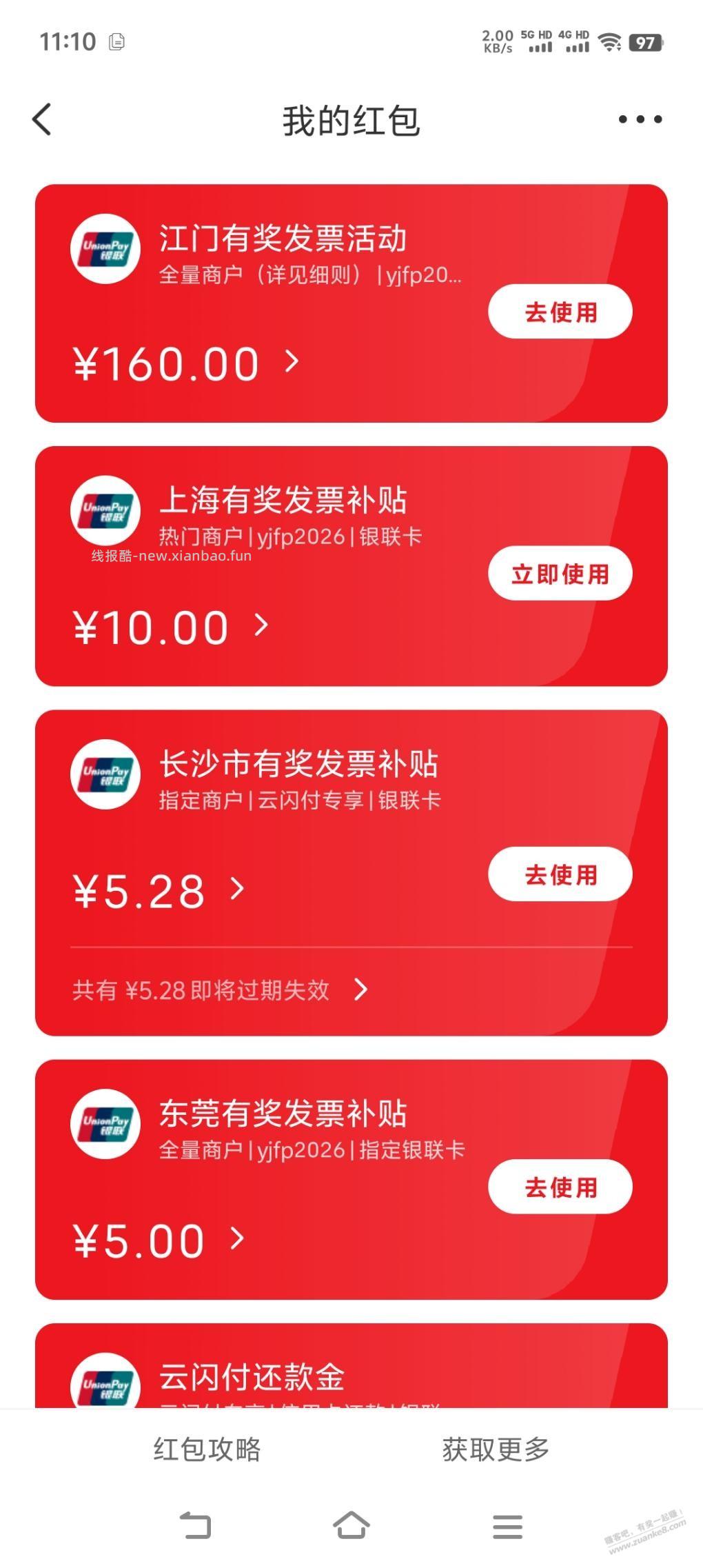Tap the Wi-Fi status icon
703x1568 pixels.
click(609, 41)
